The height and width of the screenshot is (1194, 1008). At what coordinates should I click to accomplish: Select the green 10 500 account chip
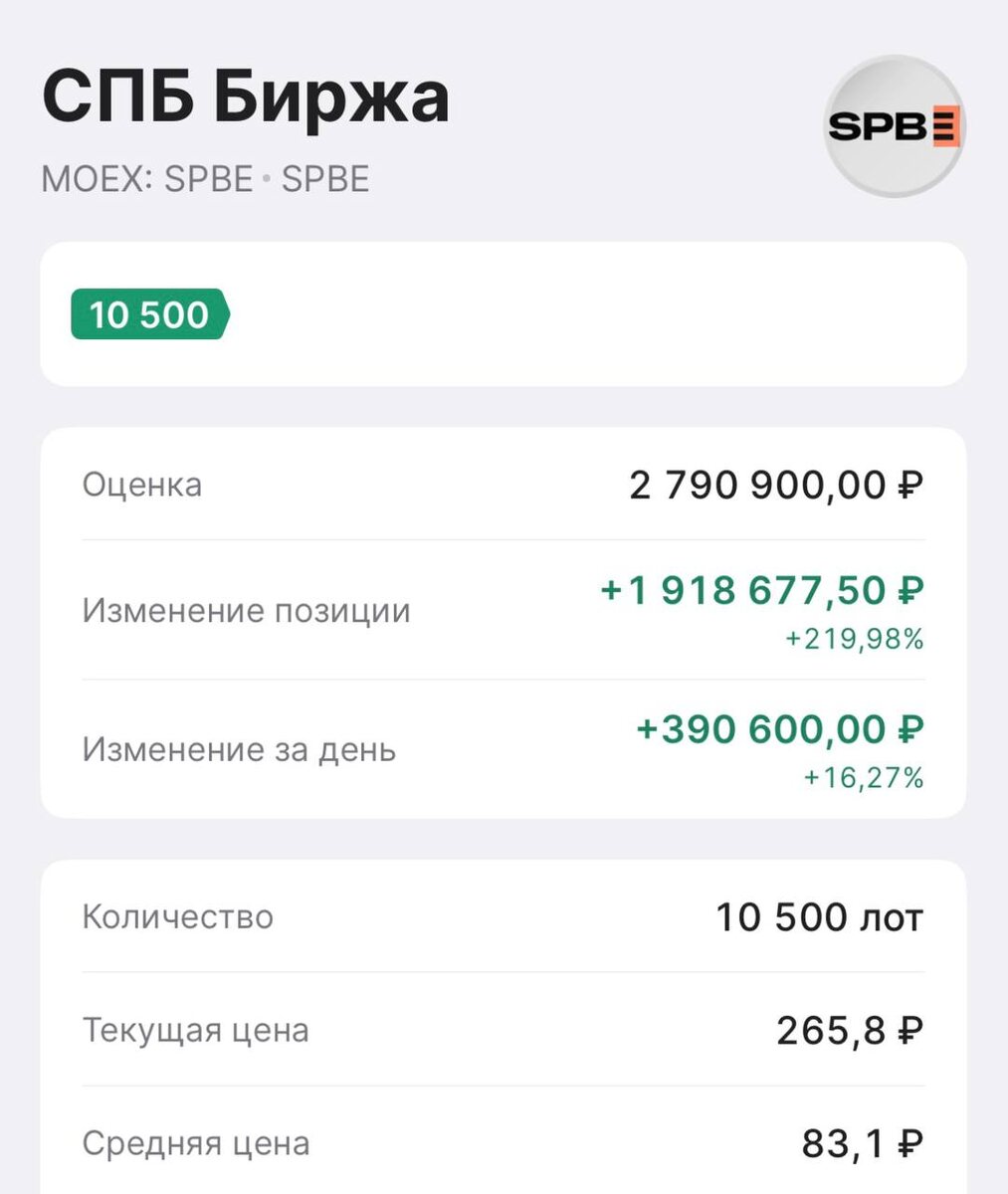[x=149, y=314]
